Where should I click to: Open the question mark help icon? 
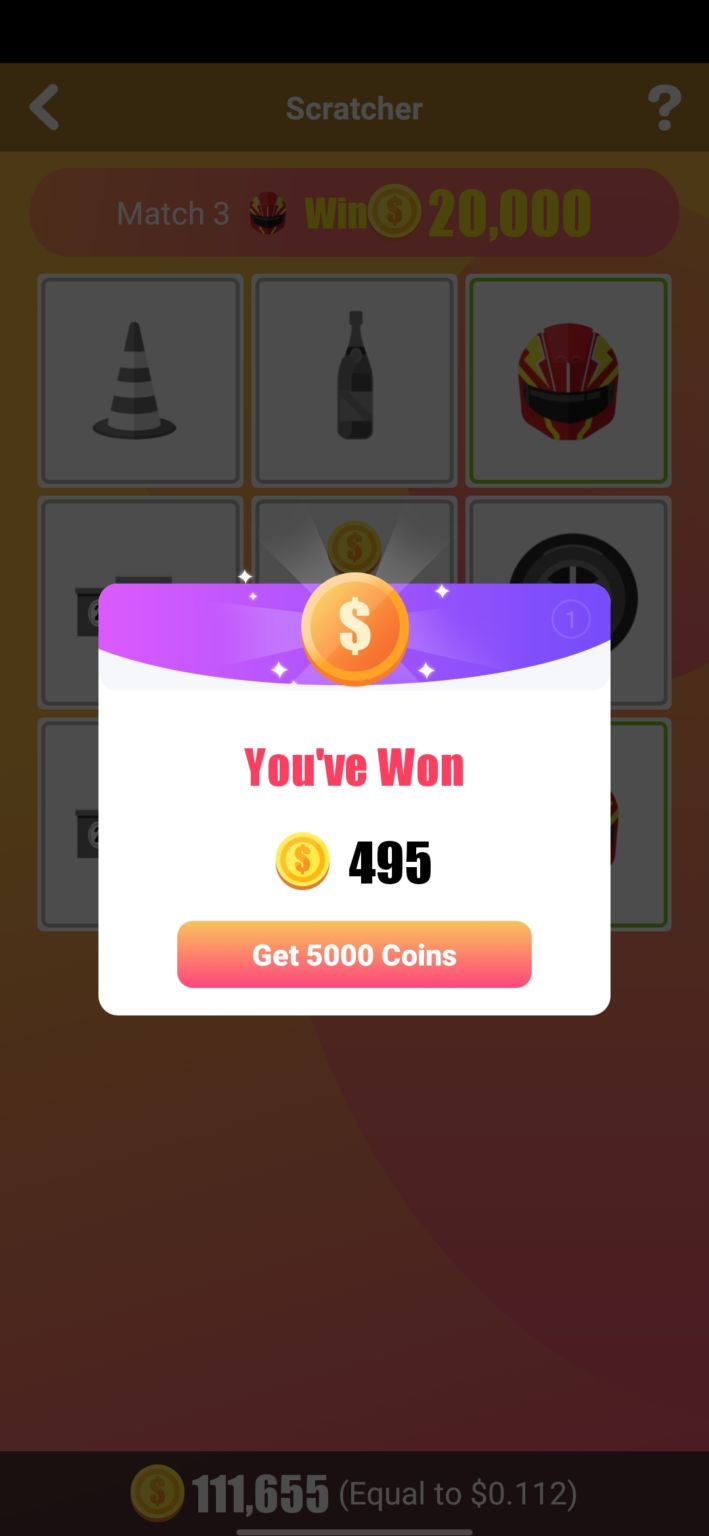pos(664,107)
